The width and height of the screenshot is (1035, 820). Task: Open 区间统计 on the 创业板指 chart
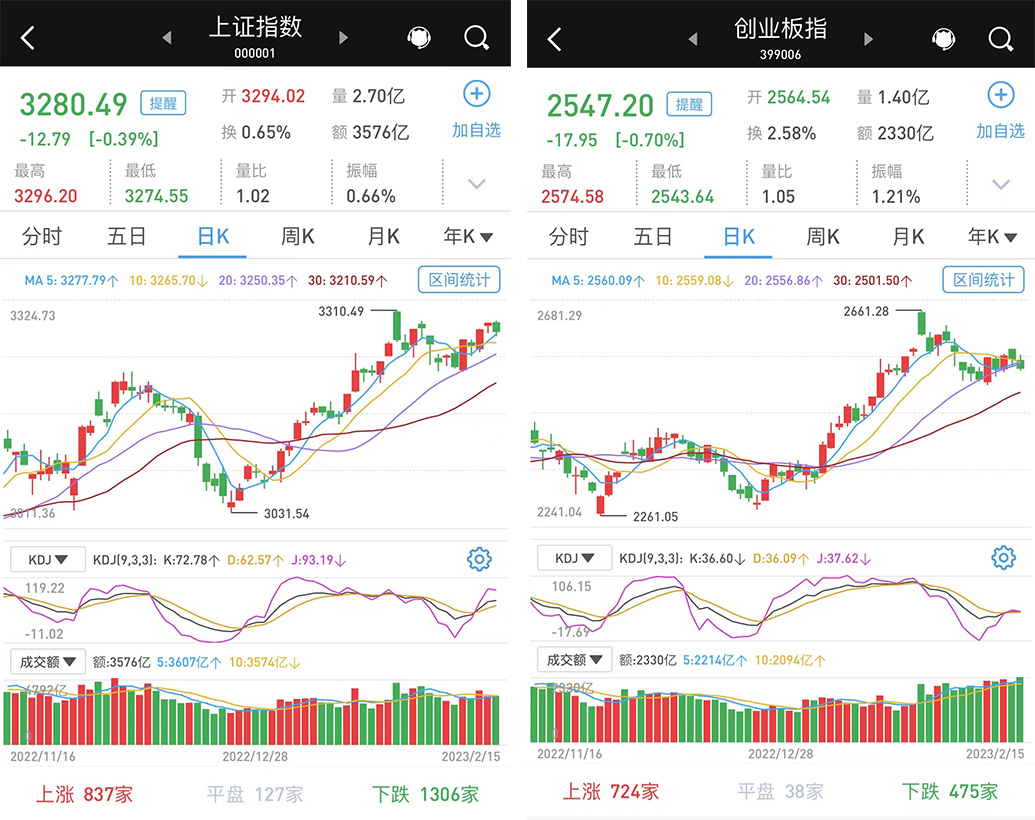click(983, 280)
